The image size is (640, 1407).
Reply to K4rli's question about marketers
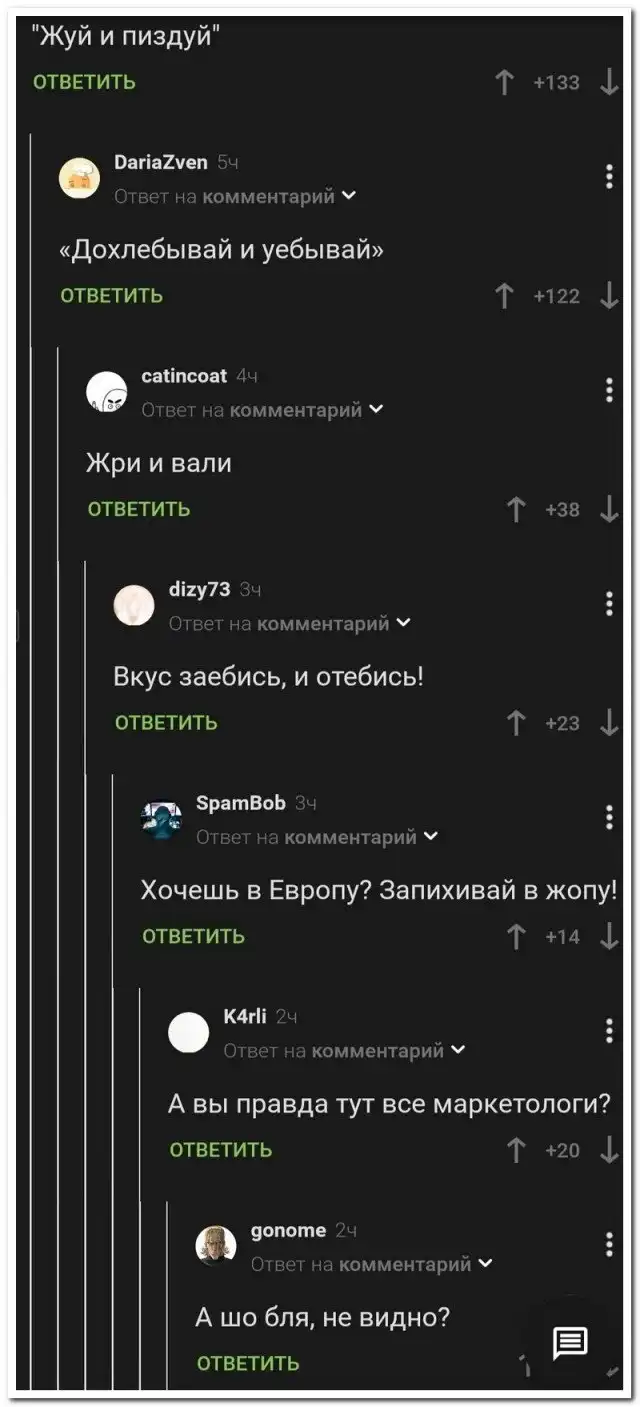pos(220,1150)
